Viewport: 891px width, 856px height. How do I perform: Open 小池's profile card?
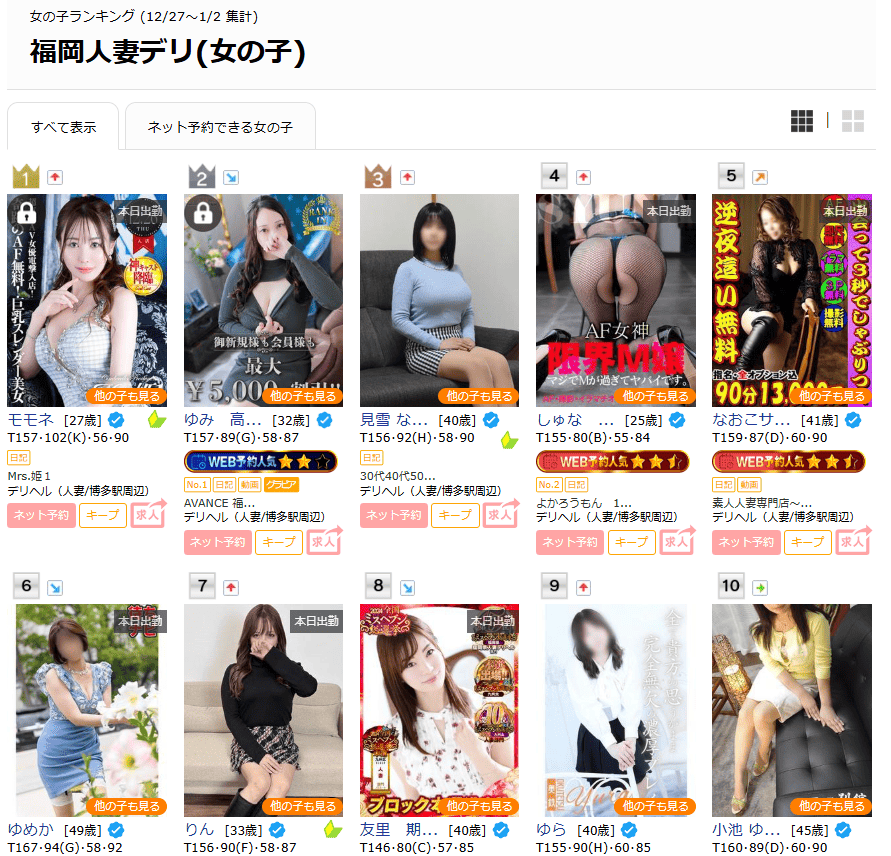[x=791, y=710]
